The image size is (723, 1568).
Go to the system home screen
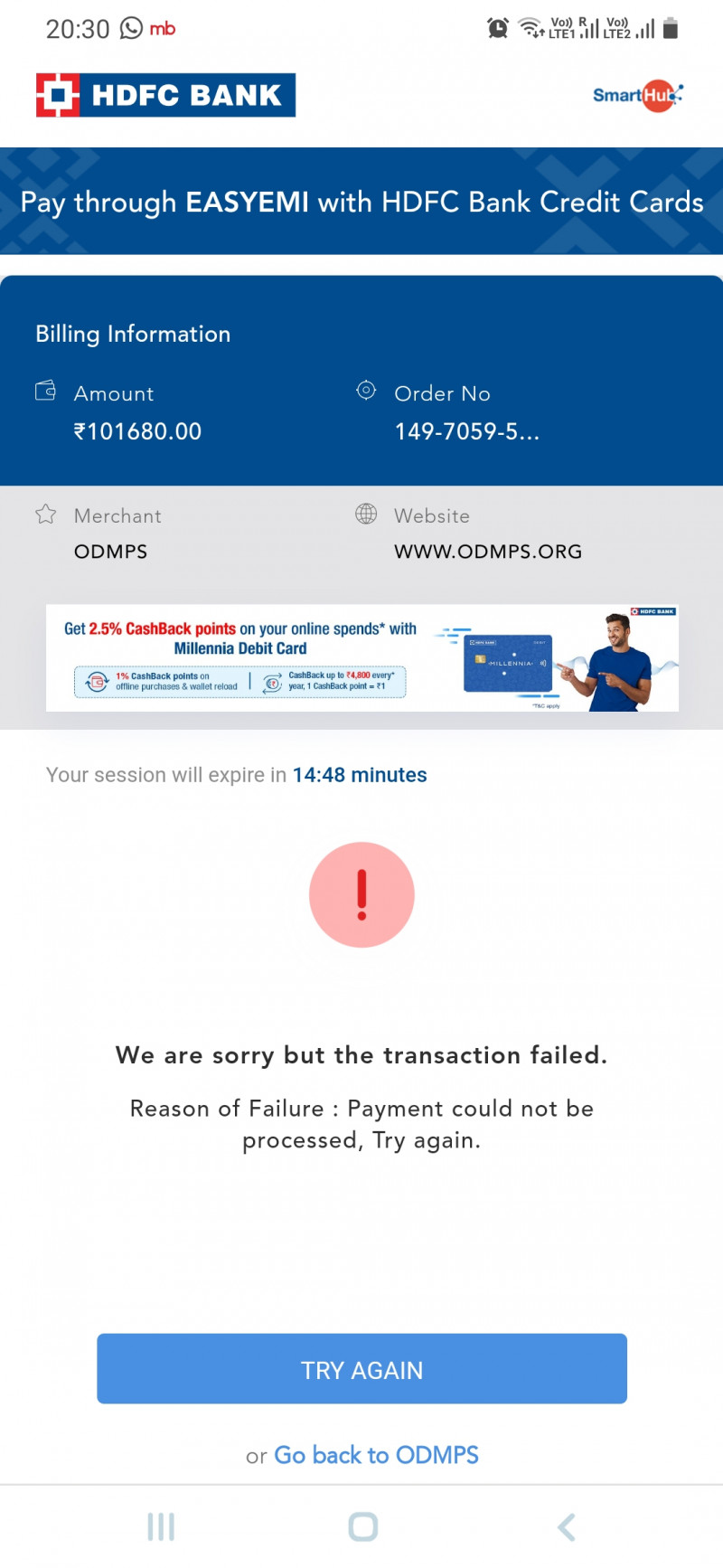362,1527
